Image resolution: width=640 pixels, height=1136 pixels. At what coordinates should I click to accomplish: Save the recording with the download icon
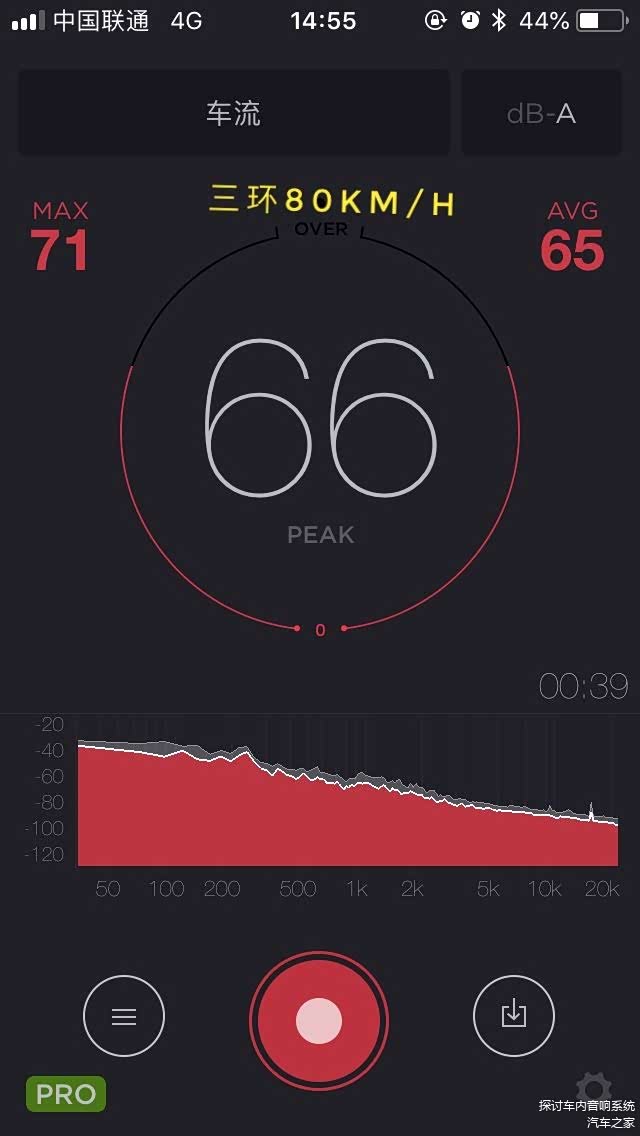pos(513,1015)
